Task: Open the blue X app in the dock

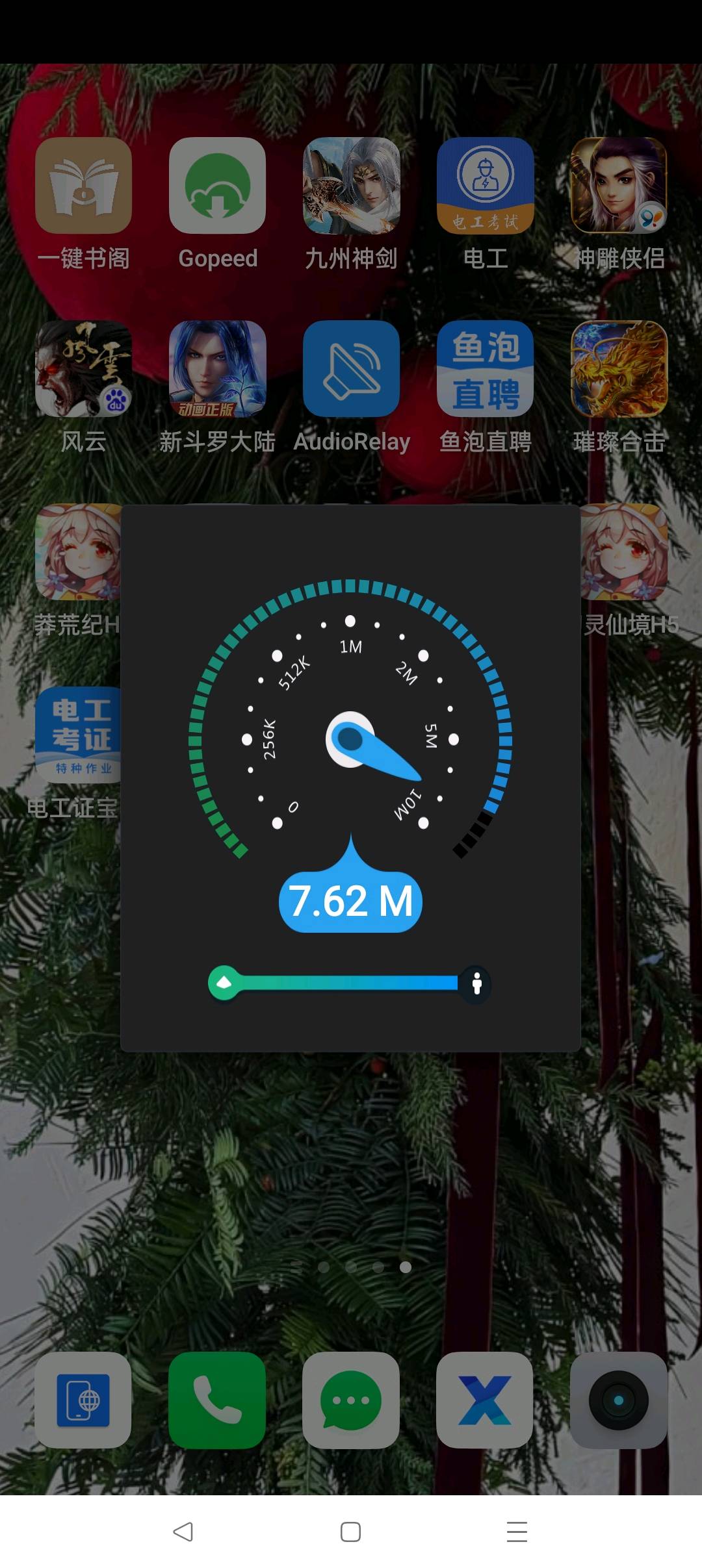Action: pyautogui.click(x=485, y=1400)
